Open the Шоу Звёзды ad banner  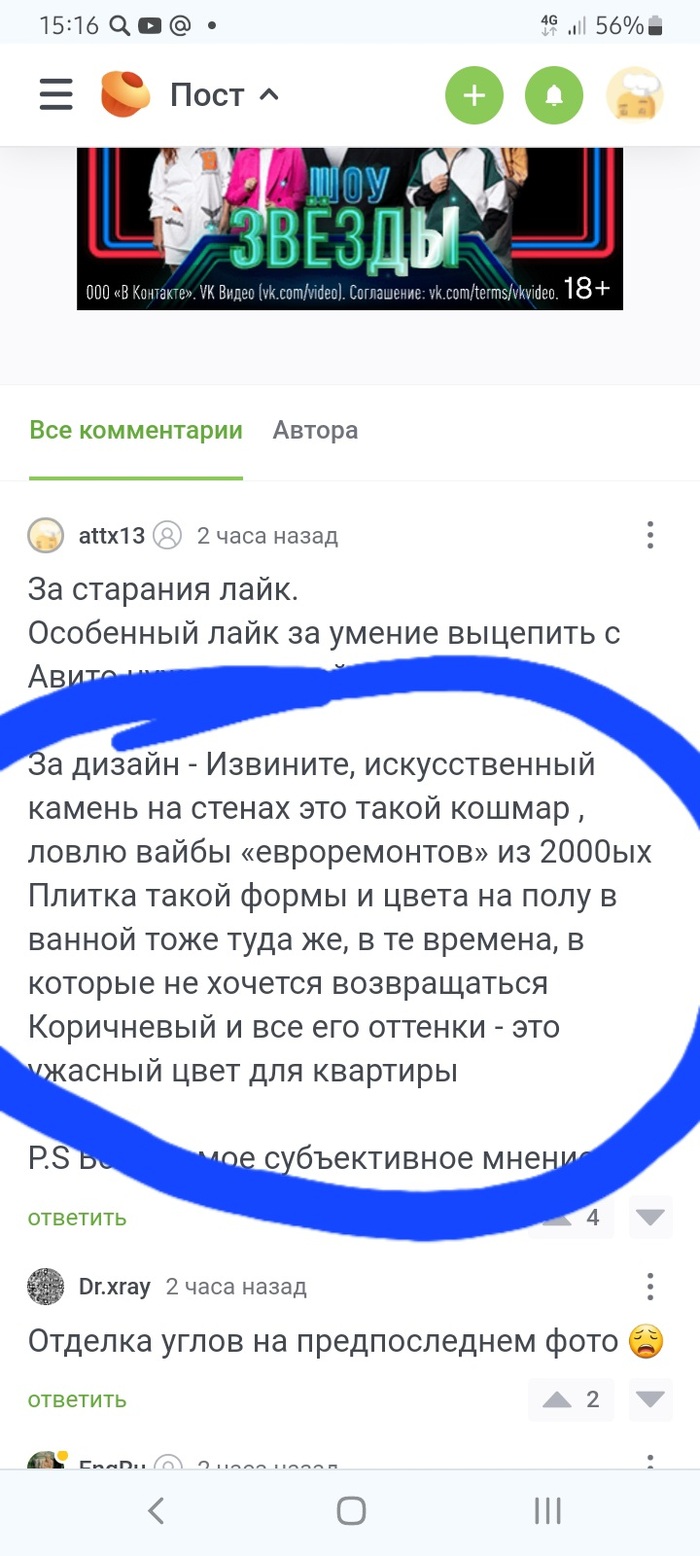[x=350, y=228]
